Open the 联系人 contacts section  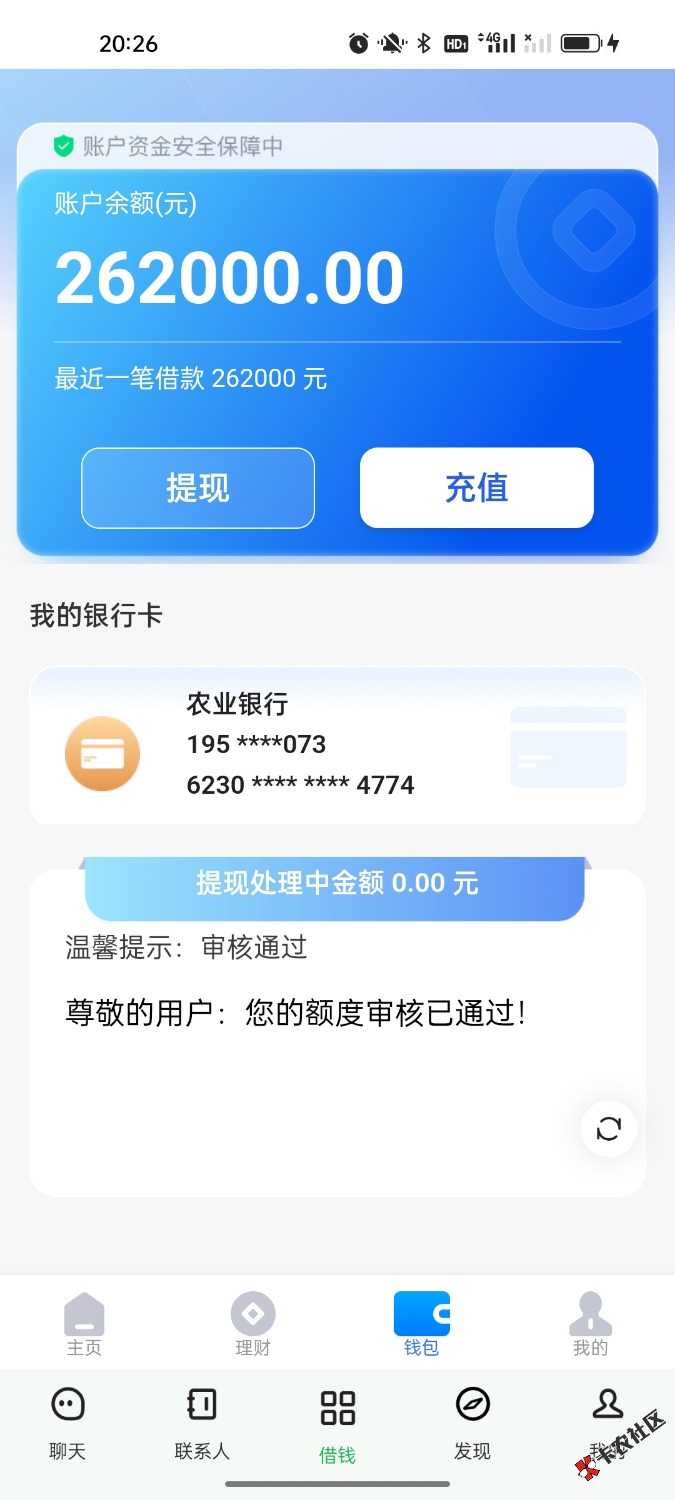coord(202,1422)
